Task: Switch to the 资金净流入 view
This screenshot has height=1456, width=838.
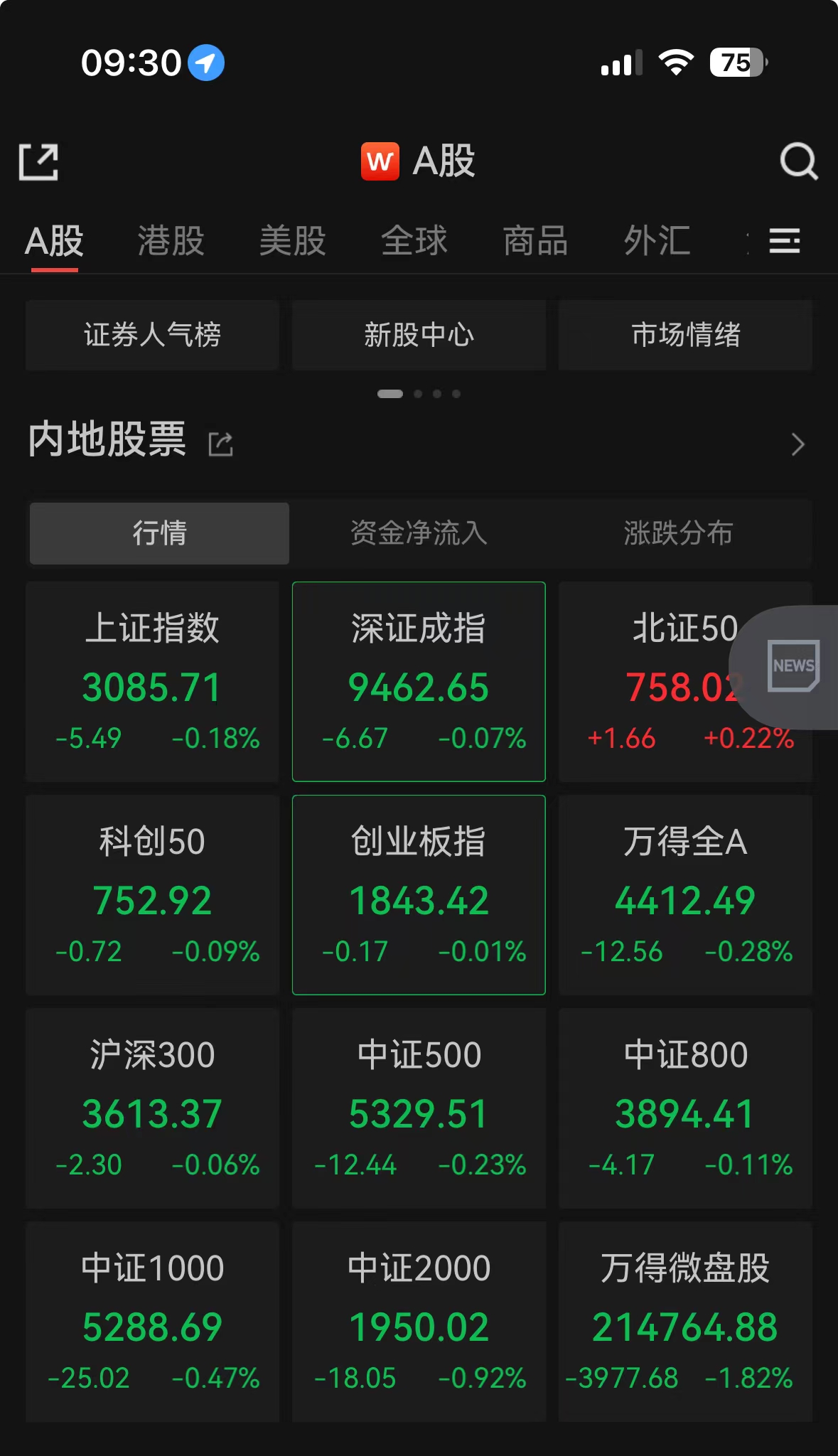Action: pos(418,534)
